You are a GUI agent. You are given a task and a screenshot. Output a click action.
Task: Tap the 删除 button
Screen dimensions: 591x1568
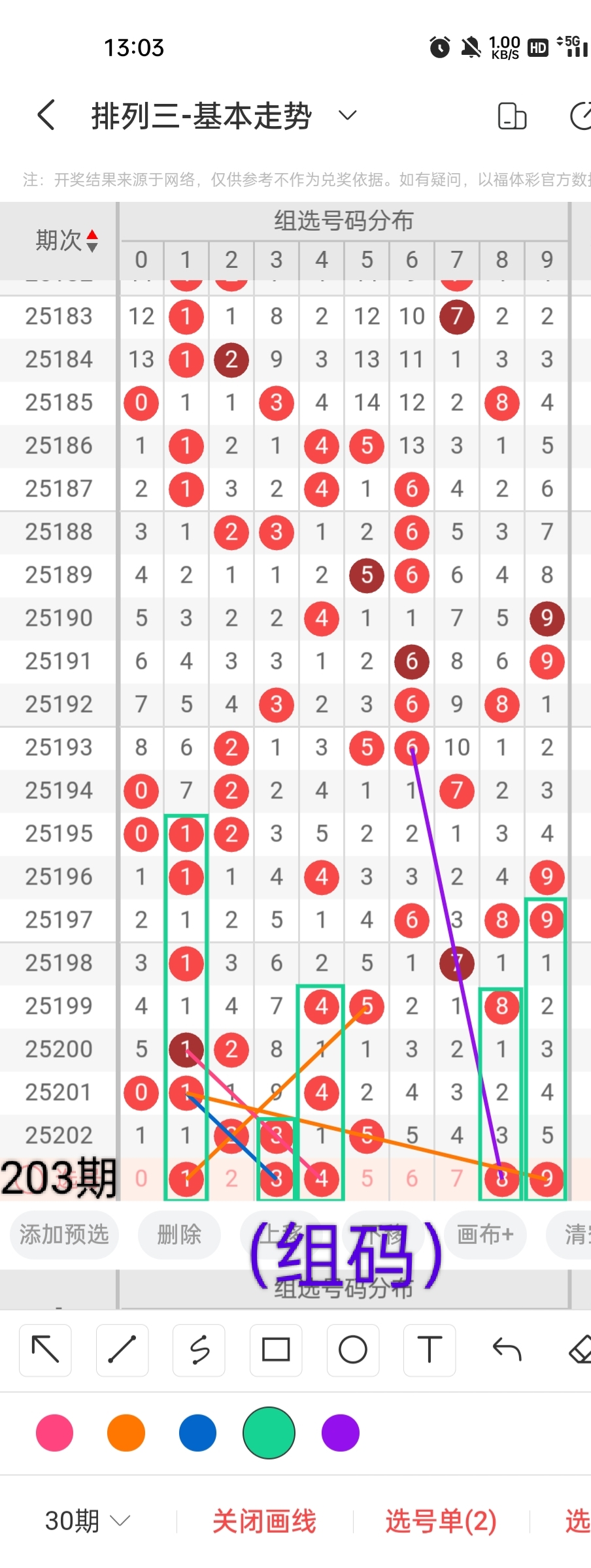[x=179, y=1234]
